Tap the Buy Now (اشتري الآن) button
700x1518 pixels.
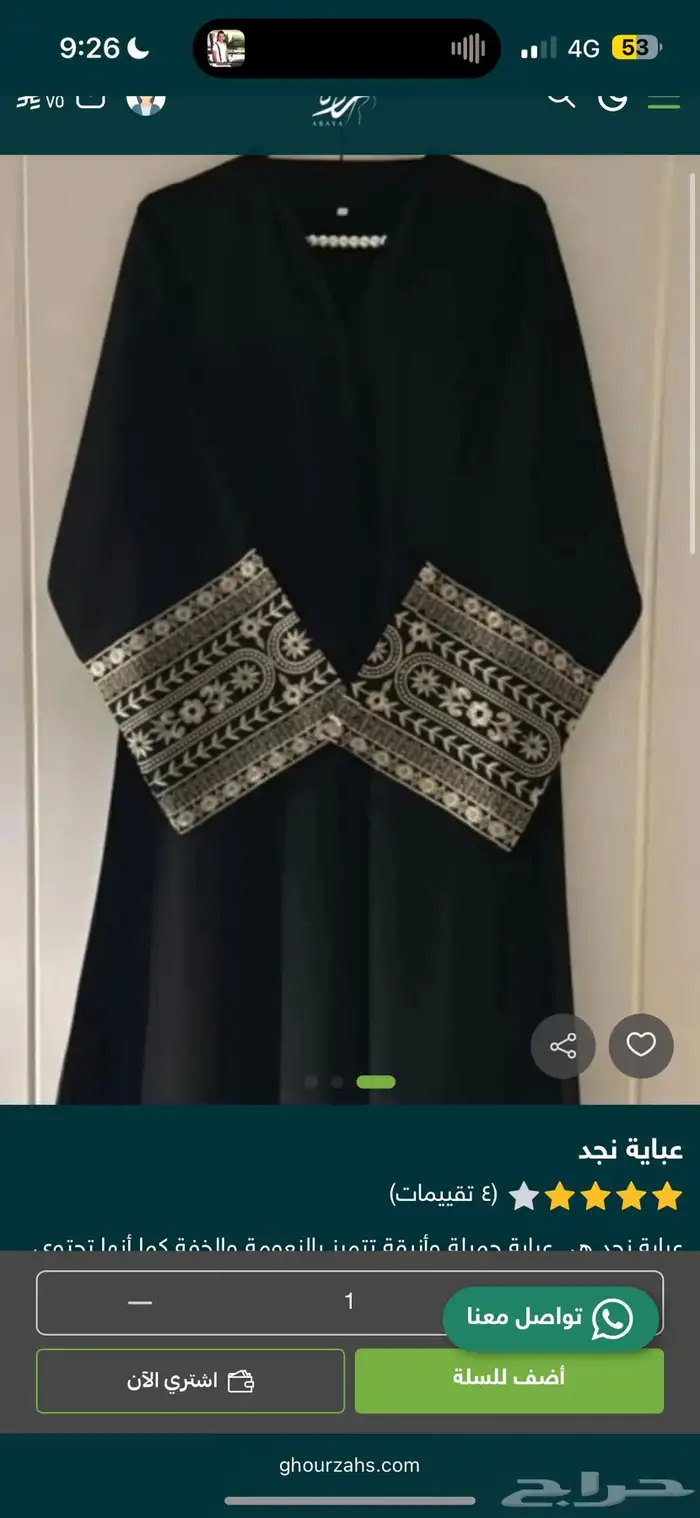coord(190,1381)
